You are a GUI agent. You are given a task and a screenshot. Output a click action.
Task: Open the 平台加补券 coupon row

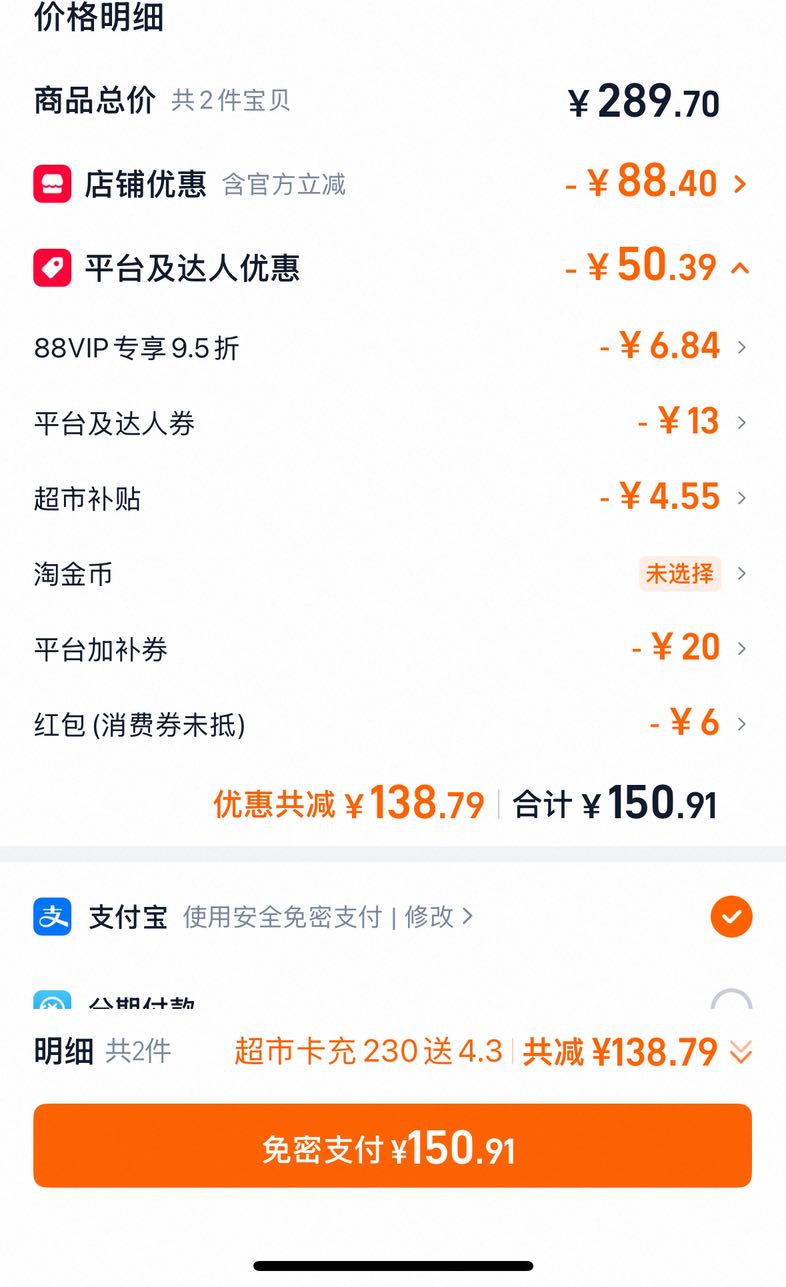(x=393, y=649)
